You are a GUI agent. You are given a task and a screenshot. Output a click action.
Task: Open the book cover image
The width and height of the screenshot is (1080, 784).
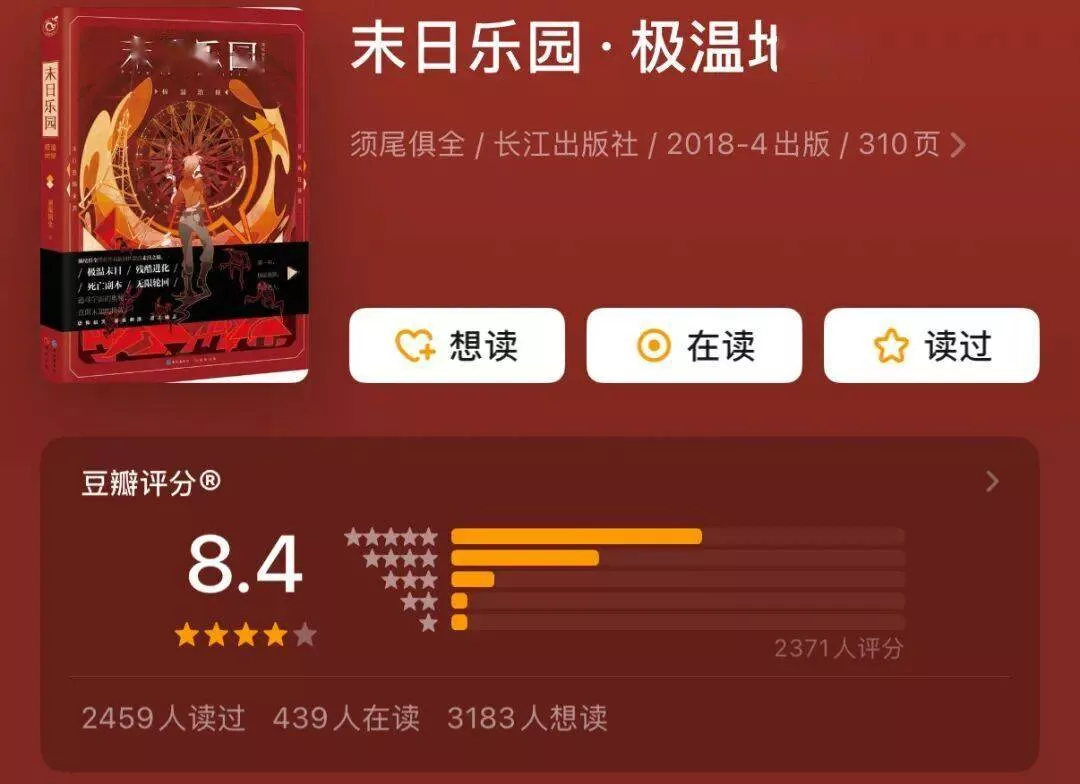pyautogui.click(x=175, y=150)
